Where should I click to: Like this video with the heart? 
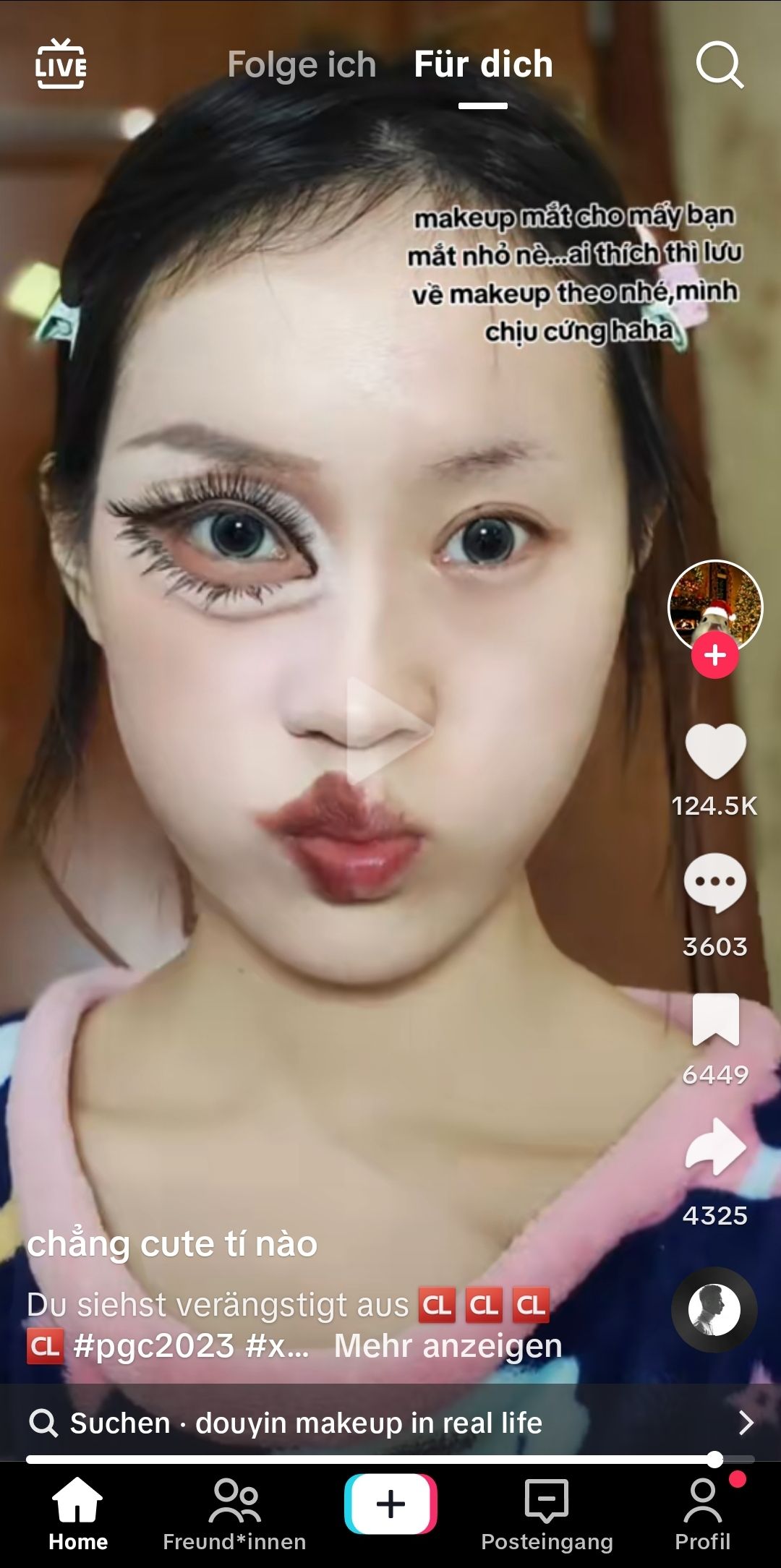coord(715,752)
